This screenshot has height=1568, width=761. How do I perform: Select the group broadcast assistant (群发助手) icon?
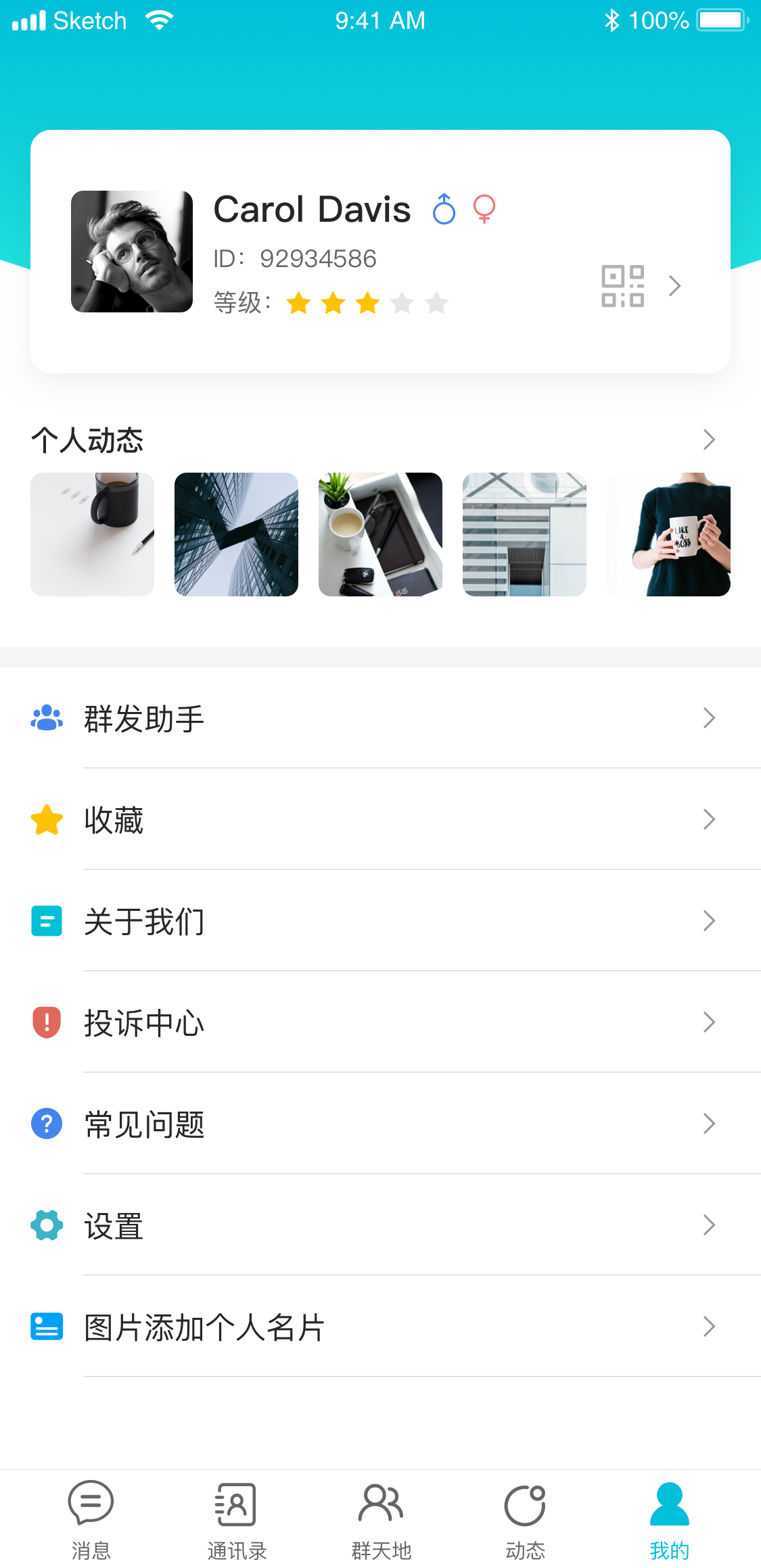(x=45, y=719)
